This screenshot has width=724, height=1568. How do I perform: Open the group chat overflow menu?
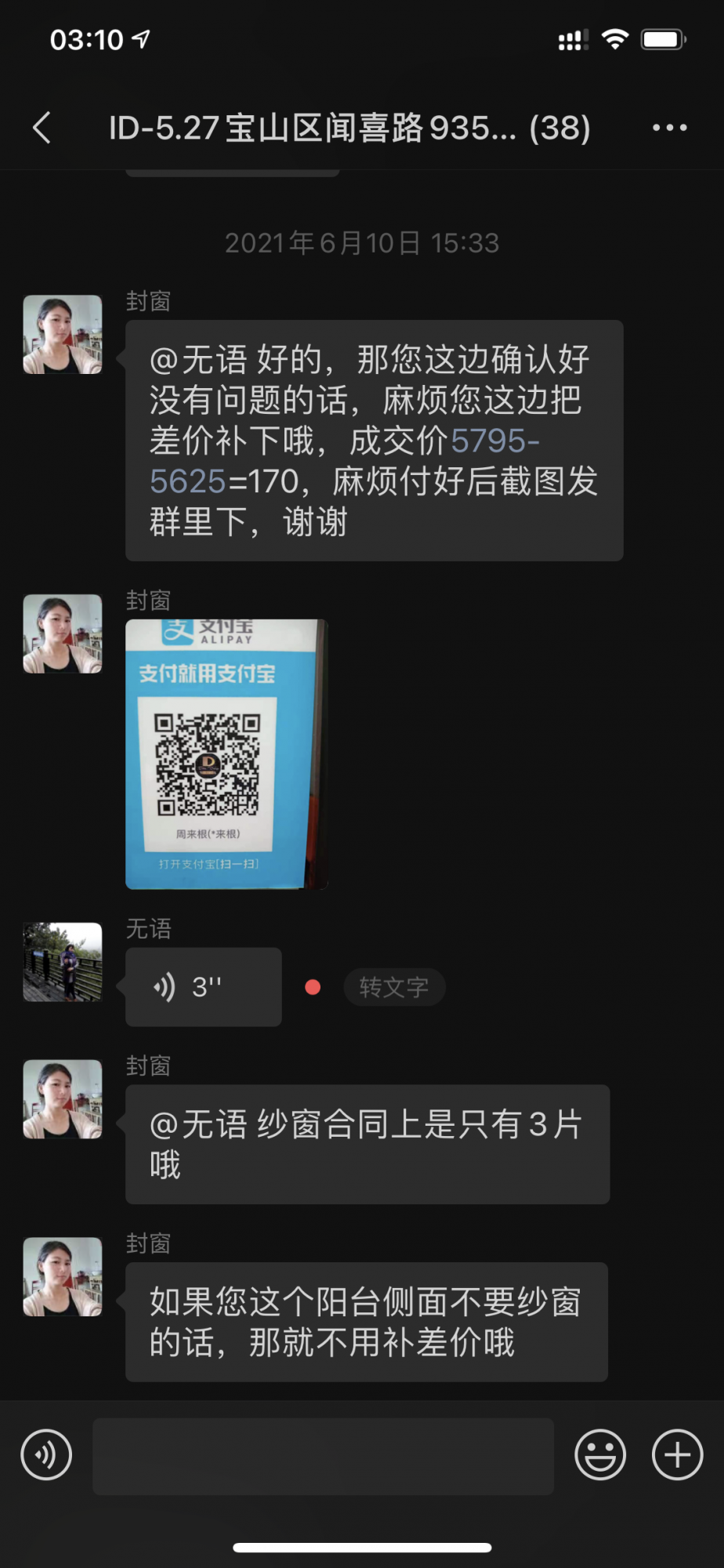[669, 128]
